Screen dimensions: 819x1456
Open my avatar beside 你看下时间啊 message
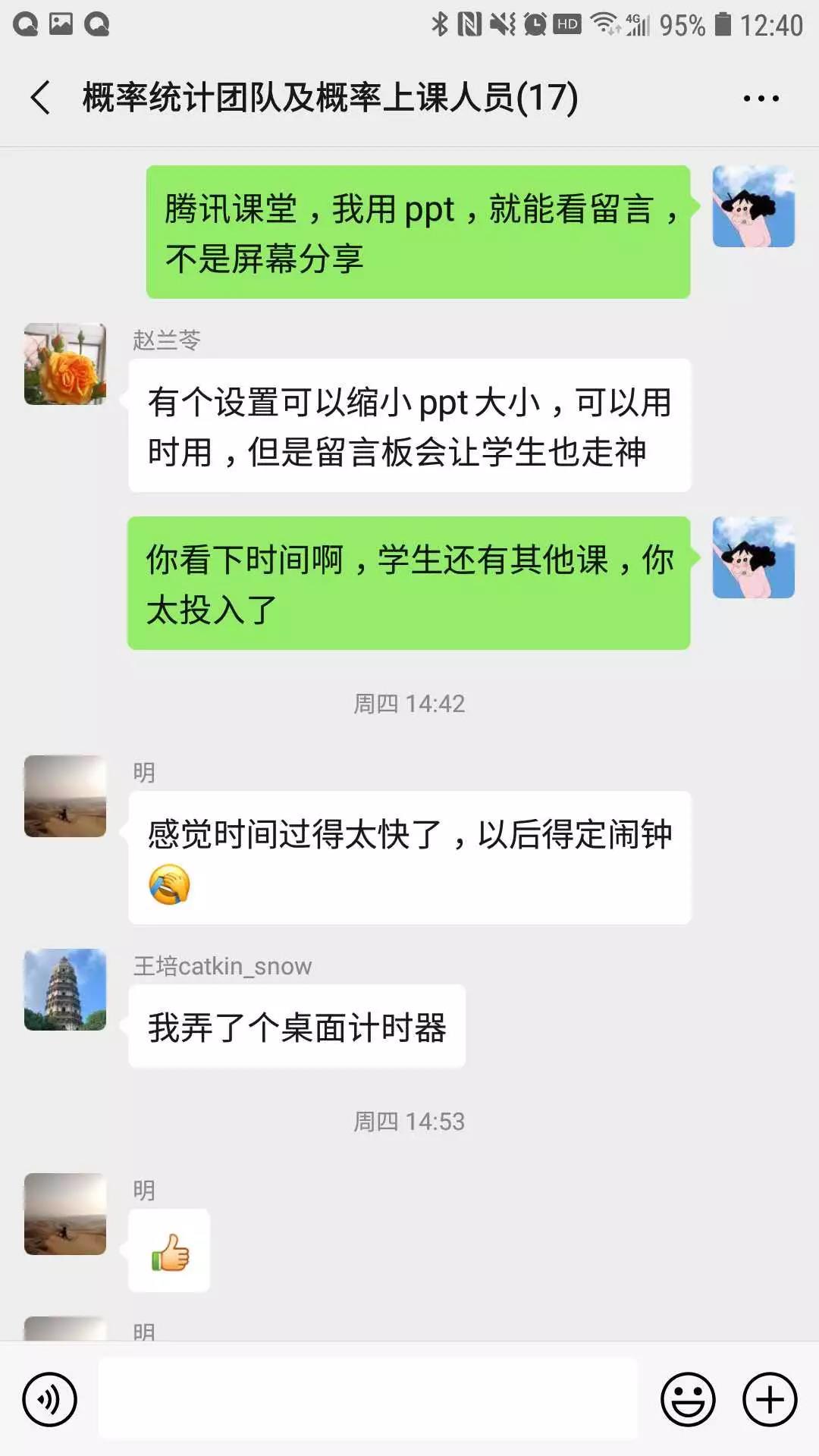click(753, 557)
